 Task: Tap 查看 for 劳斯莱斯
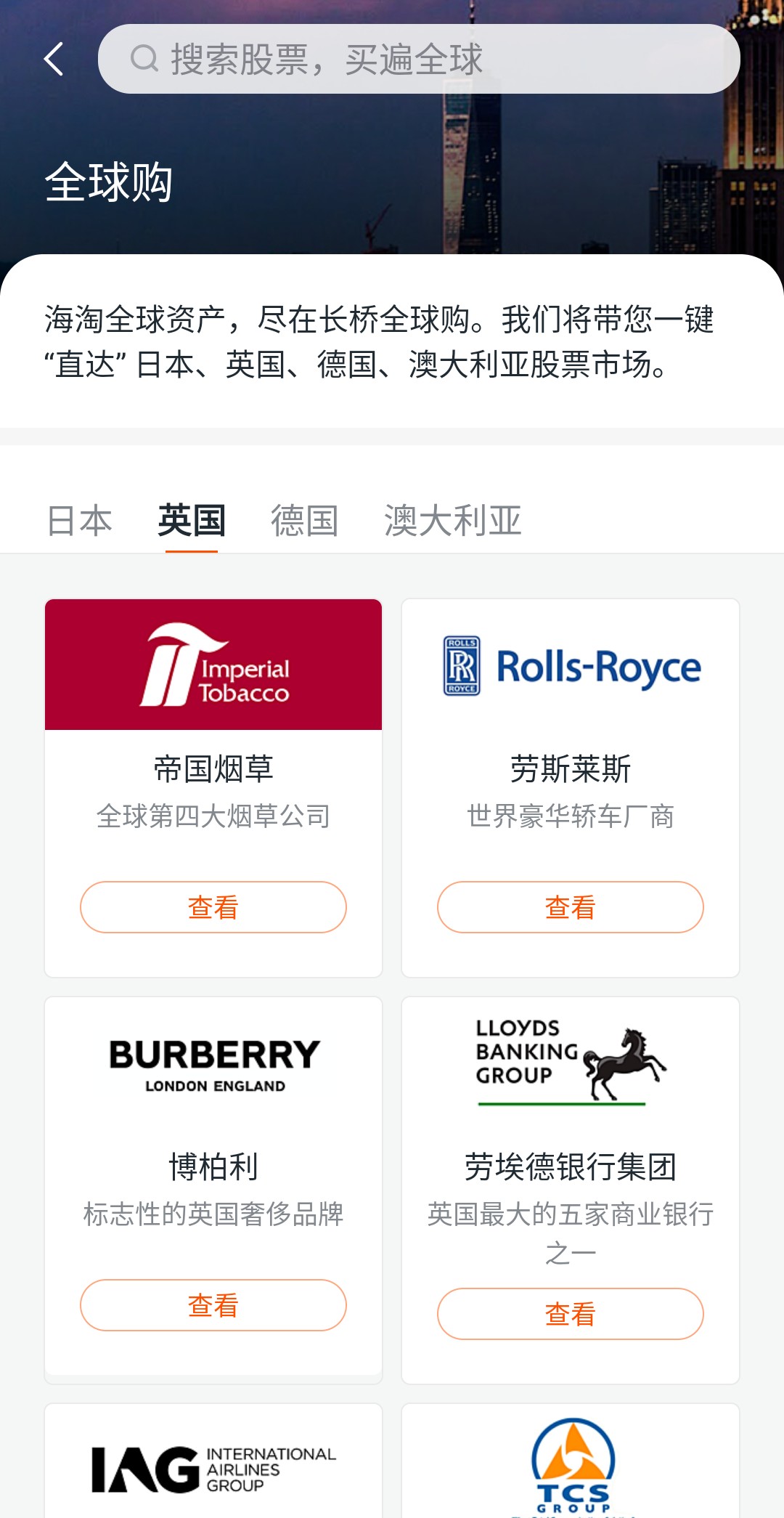(x=570, y=907)
